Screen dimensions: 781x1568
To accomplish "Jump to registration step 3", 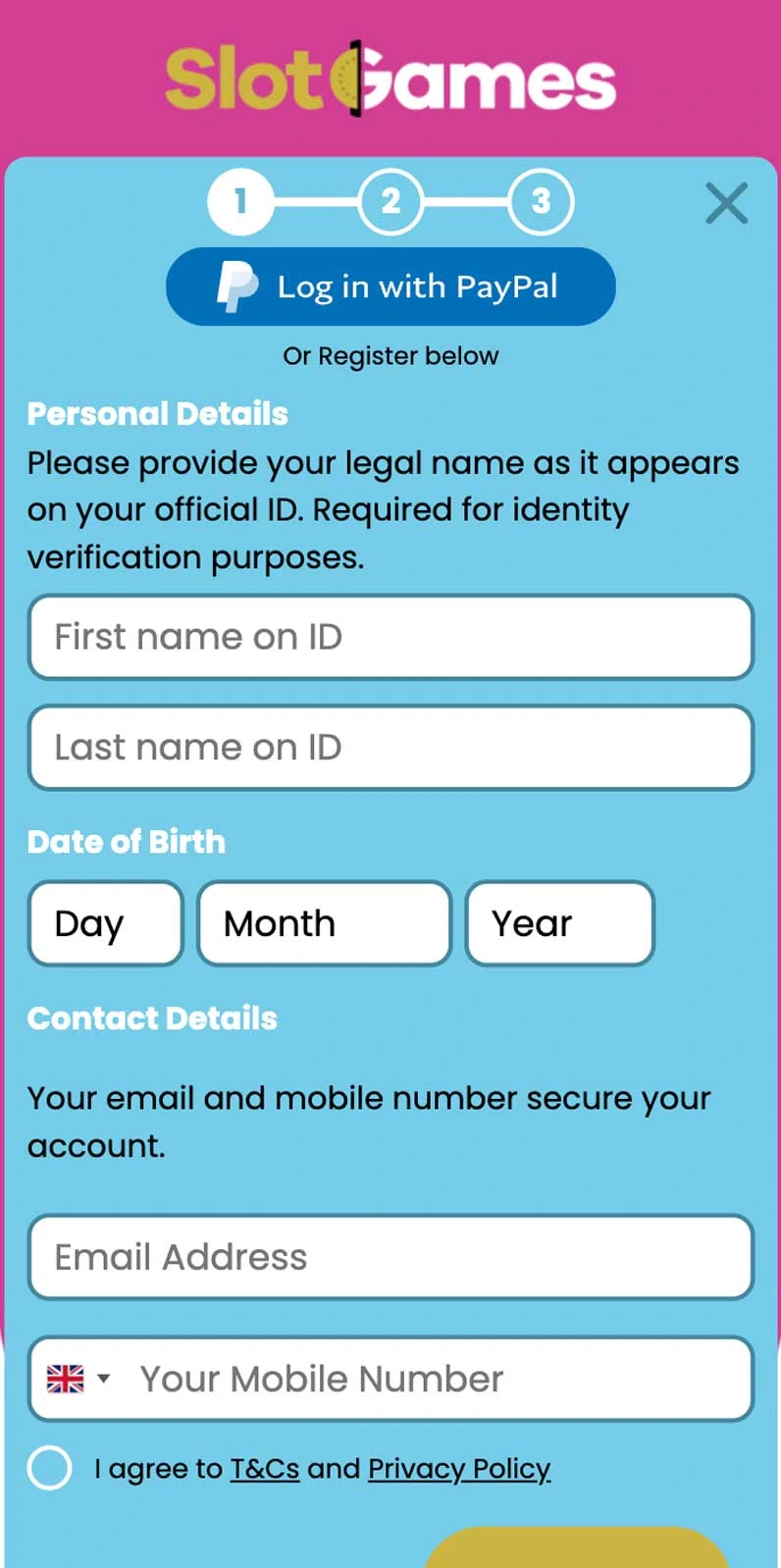I will click(541, 201).
